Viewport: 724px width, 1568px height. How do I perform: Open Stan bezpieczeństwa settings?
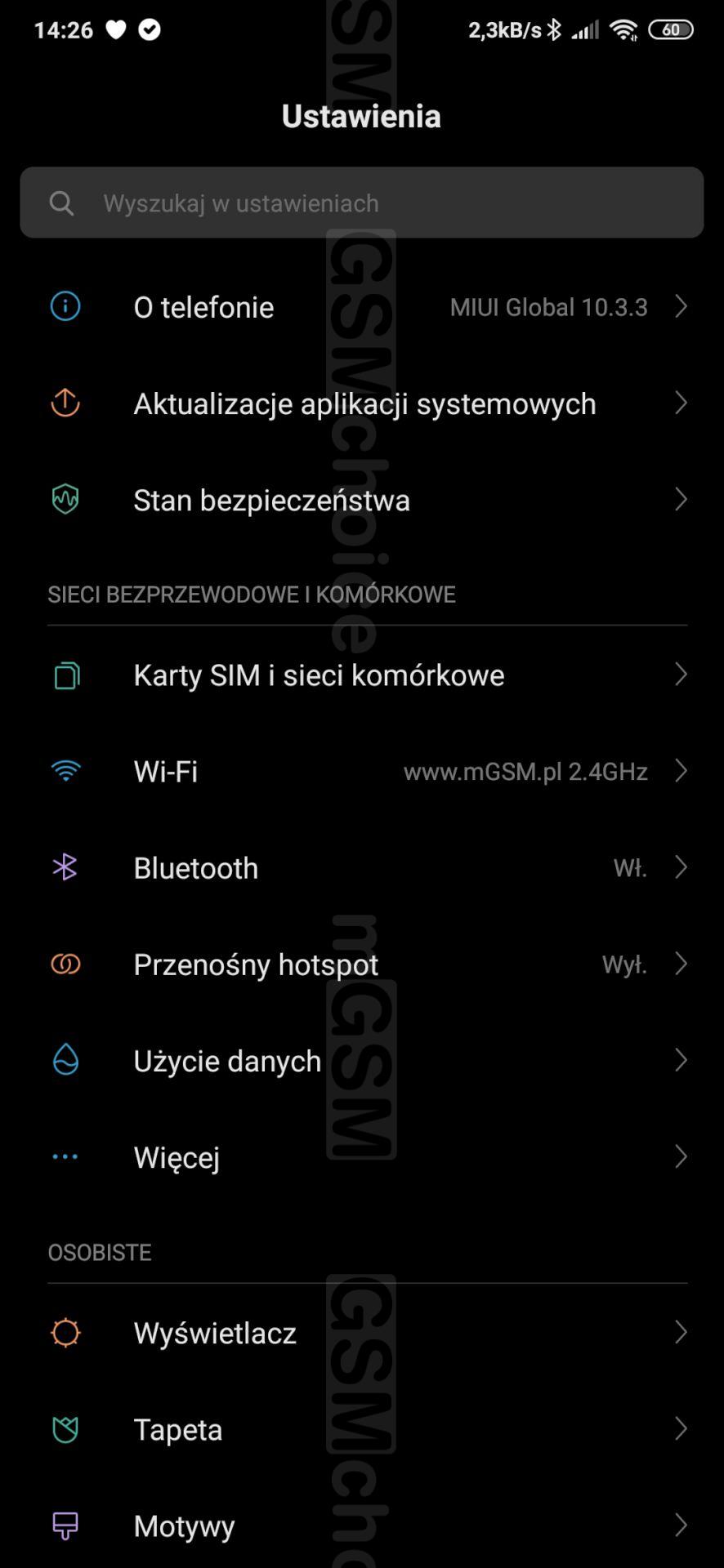pyautogui.click(x=362, y=500)
